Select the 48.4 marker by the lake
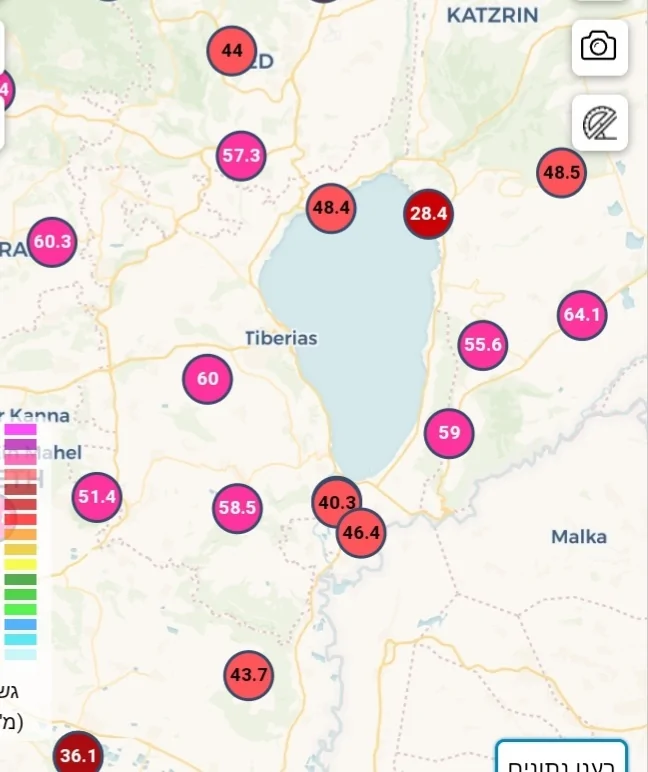Viewport: 648px width, 772px height. [331, 208]
